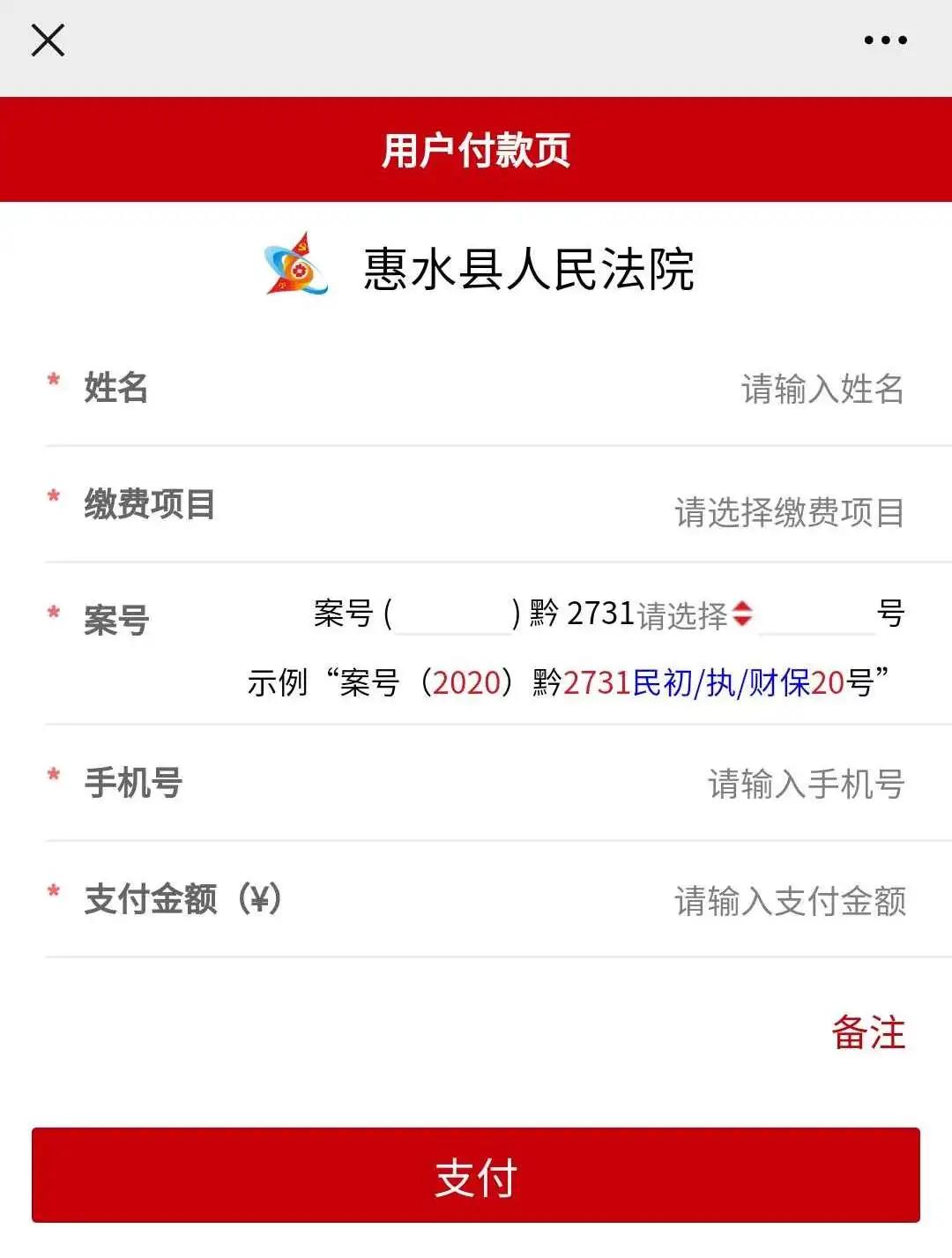Tap the 支付 payment button
The image size is (952, 1258).
click(476, 1177)
